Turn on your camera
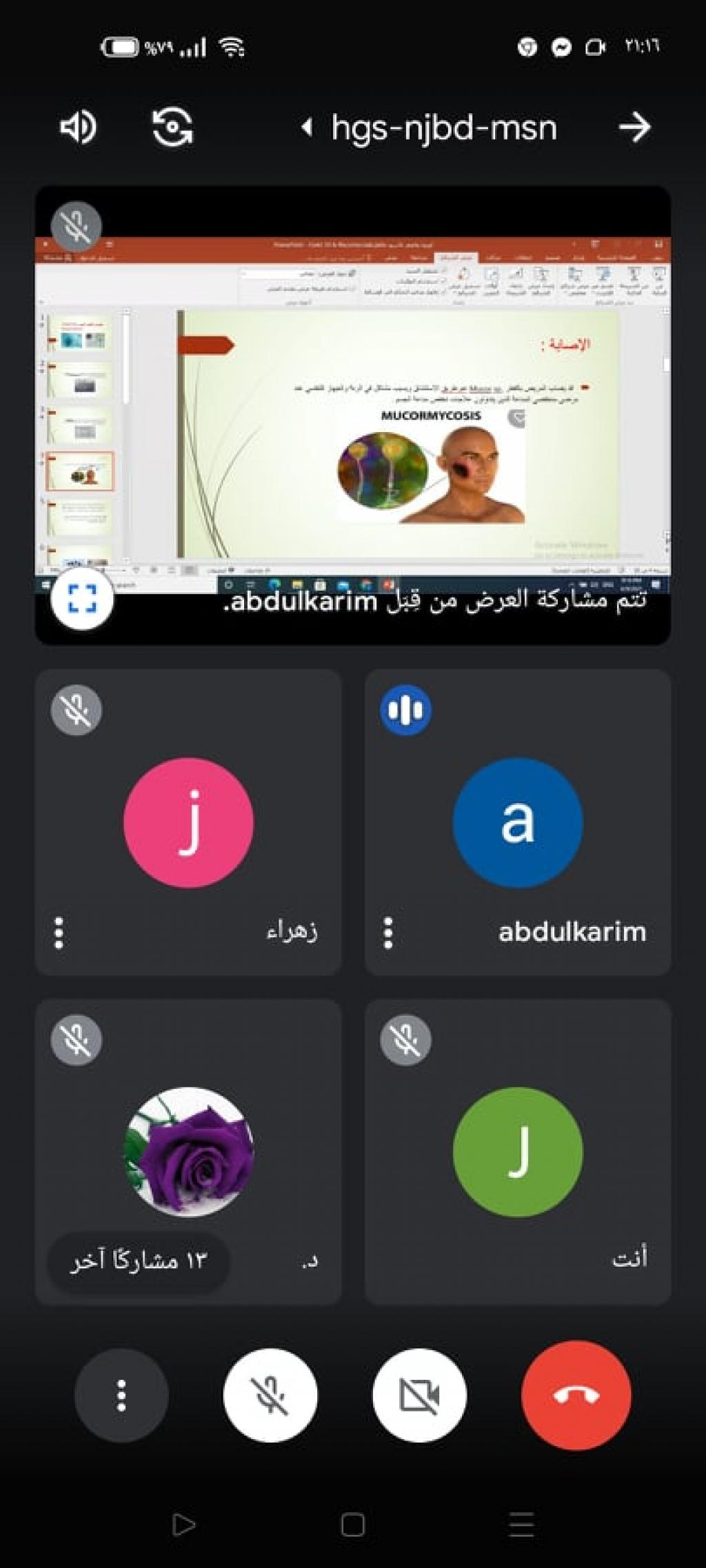 coord(419,1396)
